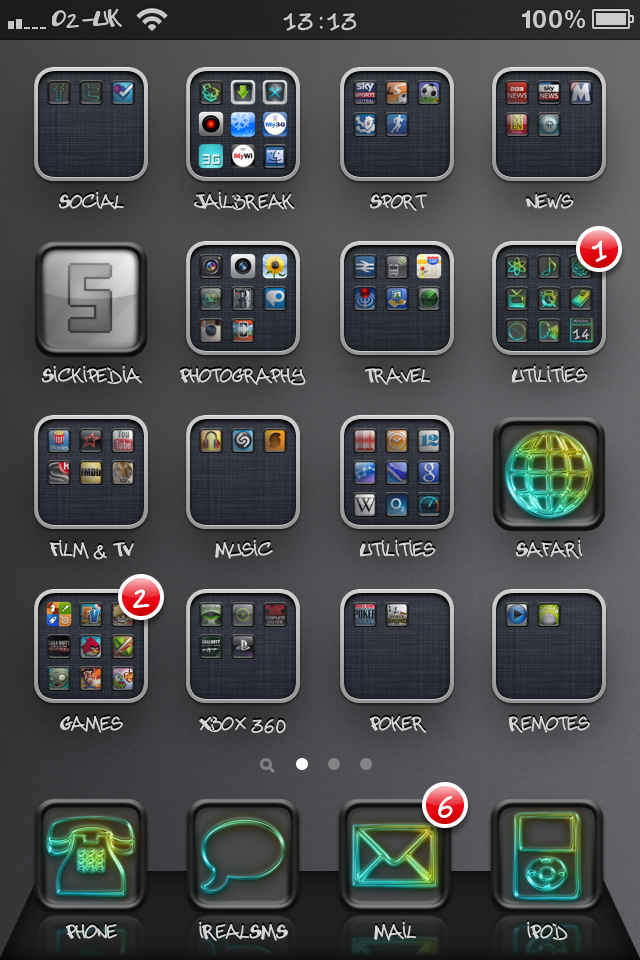Open the Film & TV folder

(x=91, y=472)
